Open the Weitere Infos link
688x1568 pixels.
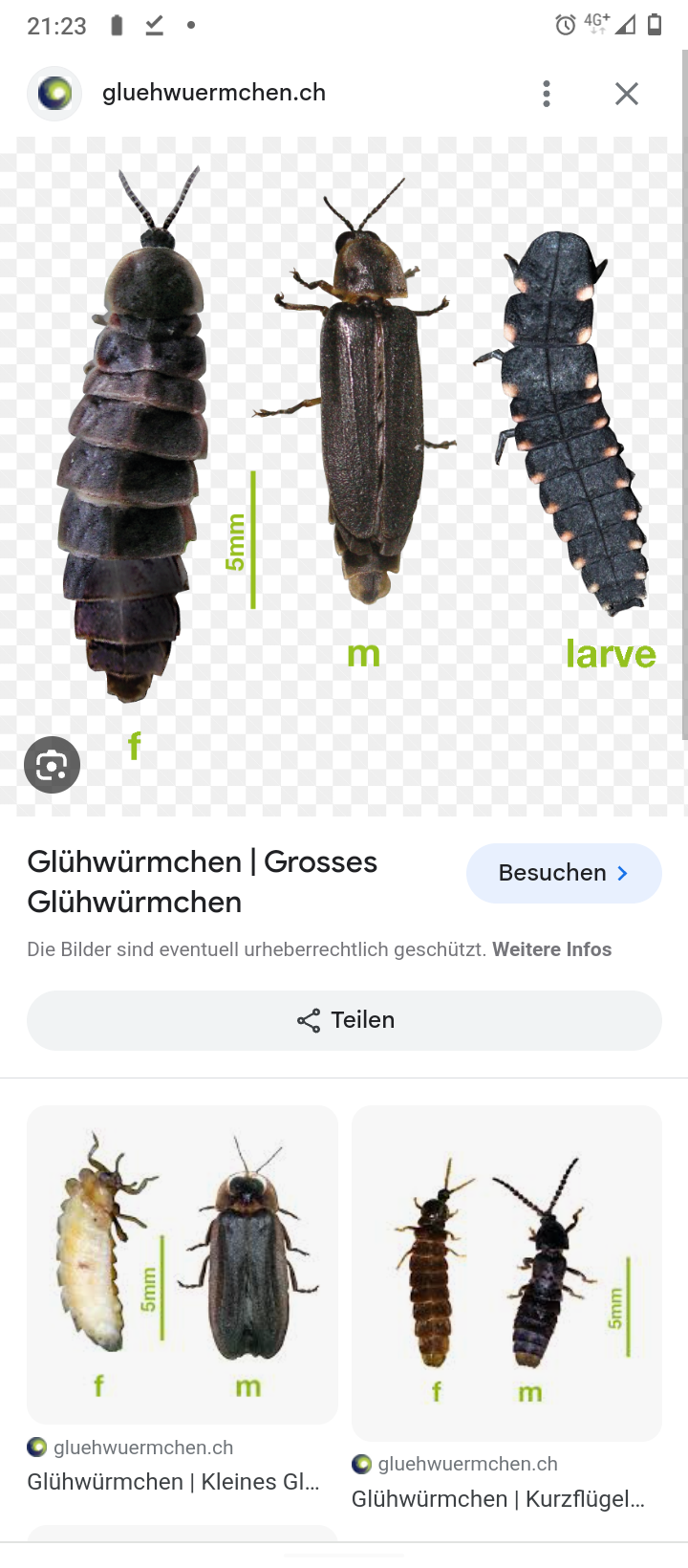coord(551,949)
